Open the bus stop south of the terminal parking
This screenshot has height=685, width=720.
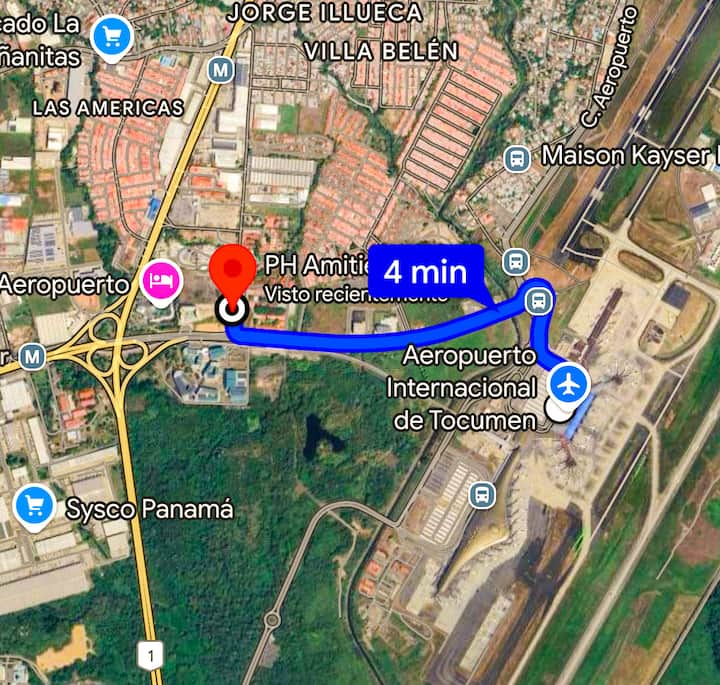pyautogui.click(x=483, y=494)
